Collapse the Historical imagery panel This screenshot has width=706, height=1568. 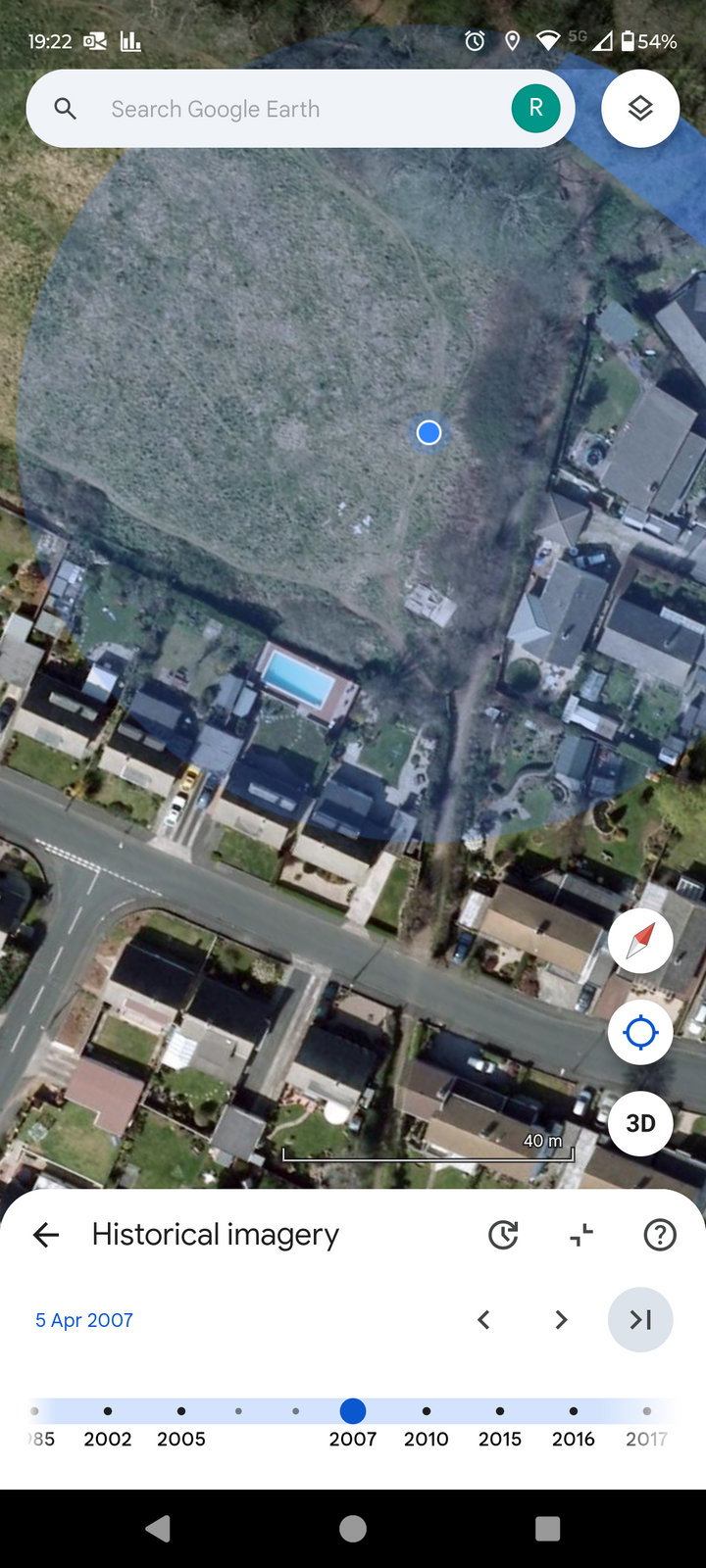(581, 1235)
